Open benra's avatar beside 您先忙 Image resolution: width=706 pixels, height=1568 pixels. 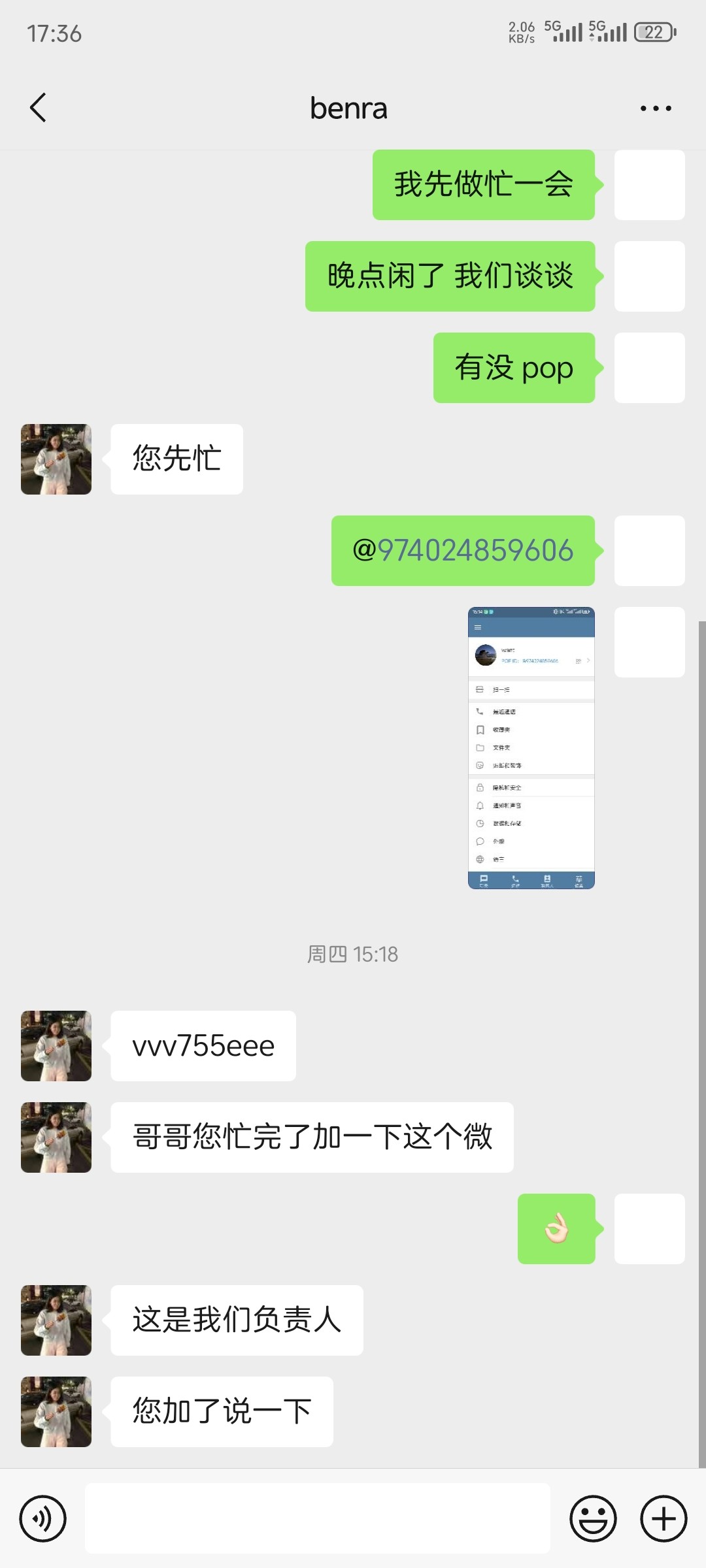[x=56, y=459]
